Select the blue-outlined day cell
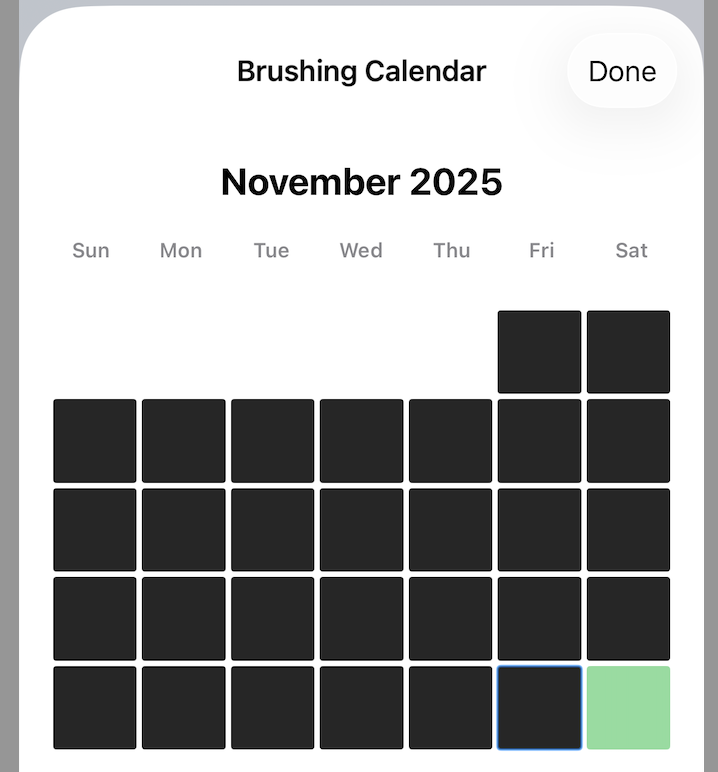This screenshot has width=718, height=772. [539, 707]
